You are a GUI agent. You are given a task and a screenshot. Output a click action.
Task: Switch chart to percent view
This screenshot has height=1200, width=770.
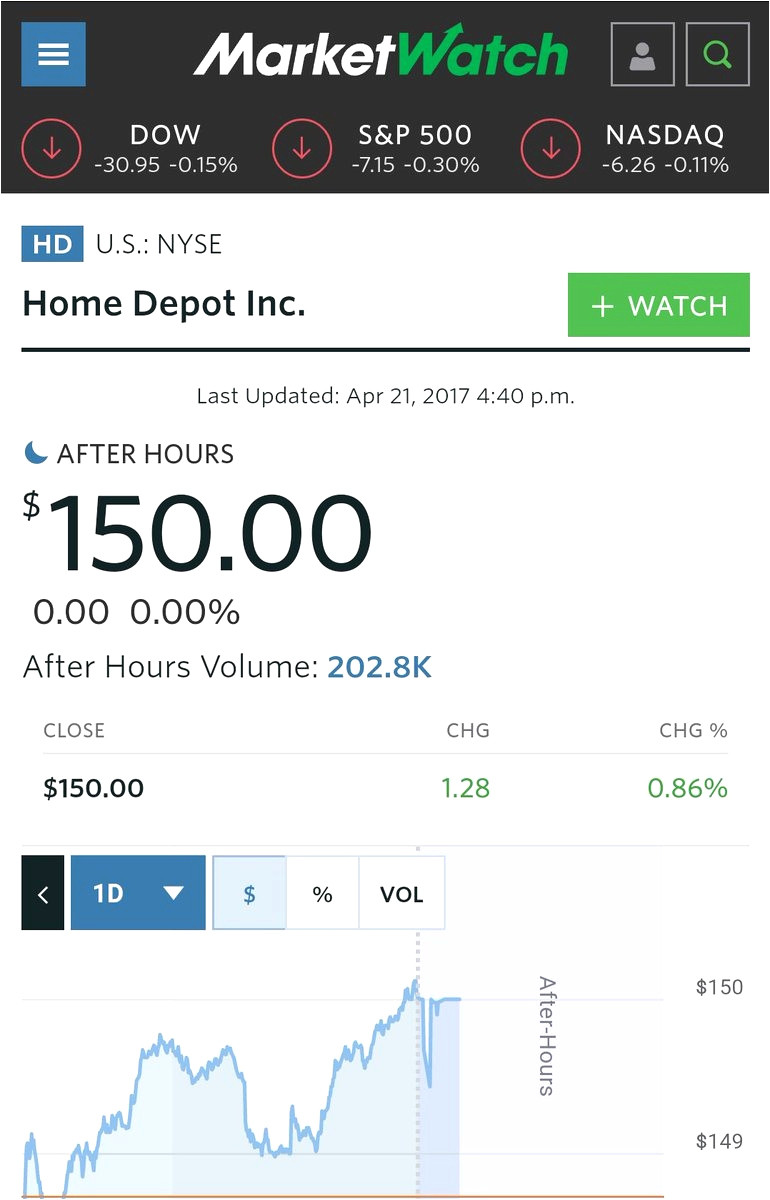pyautogui.click(x=322, y=893)
